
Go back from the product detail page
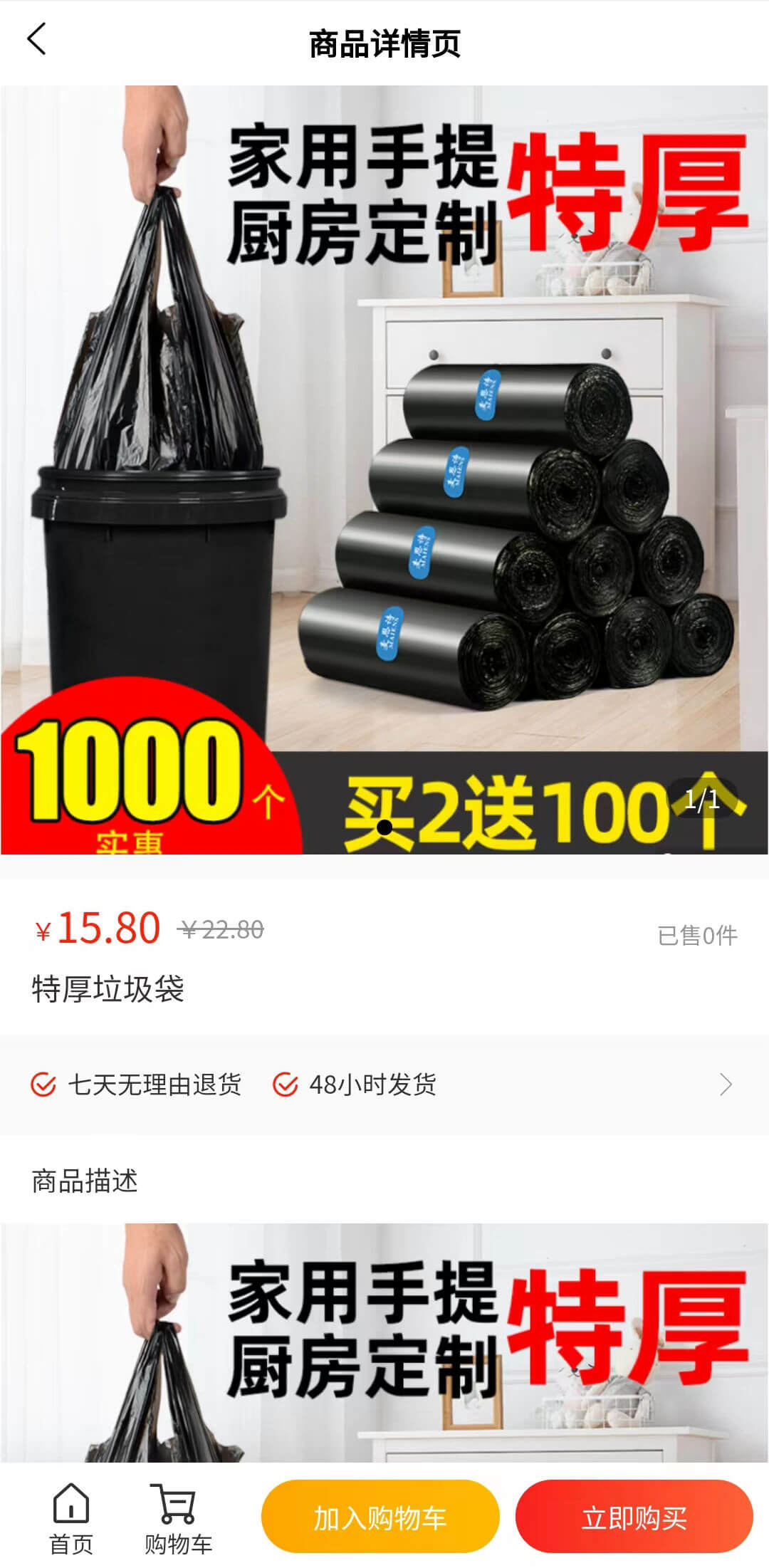[x=37, y=39]
